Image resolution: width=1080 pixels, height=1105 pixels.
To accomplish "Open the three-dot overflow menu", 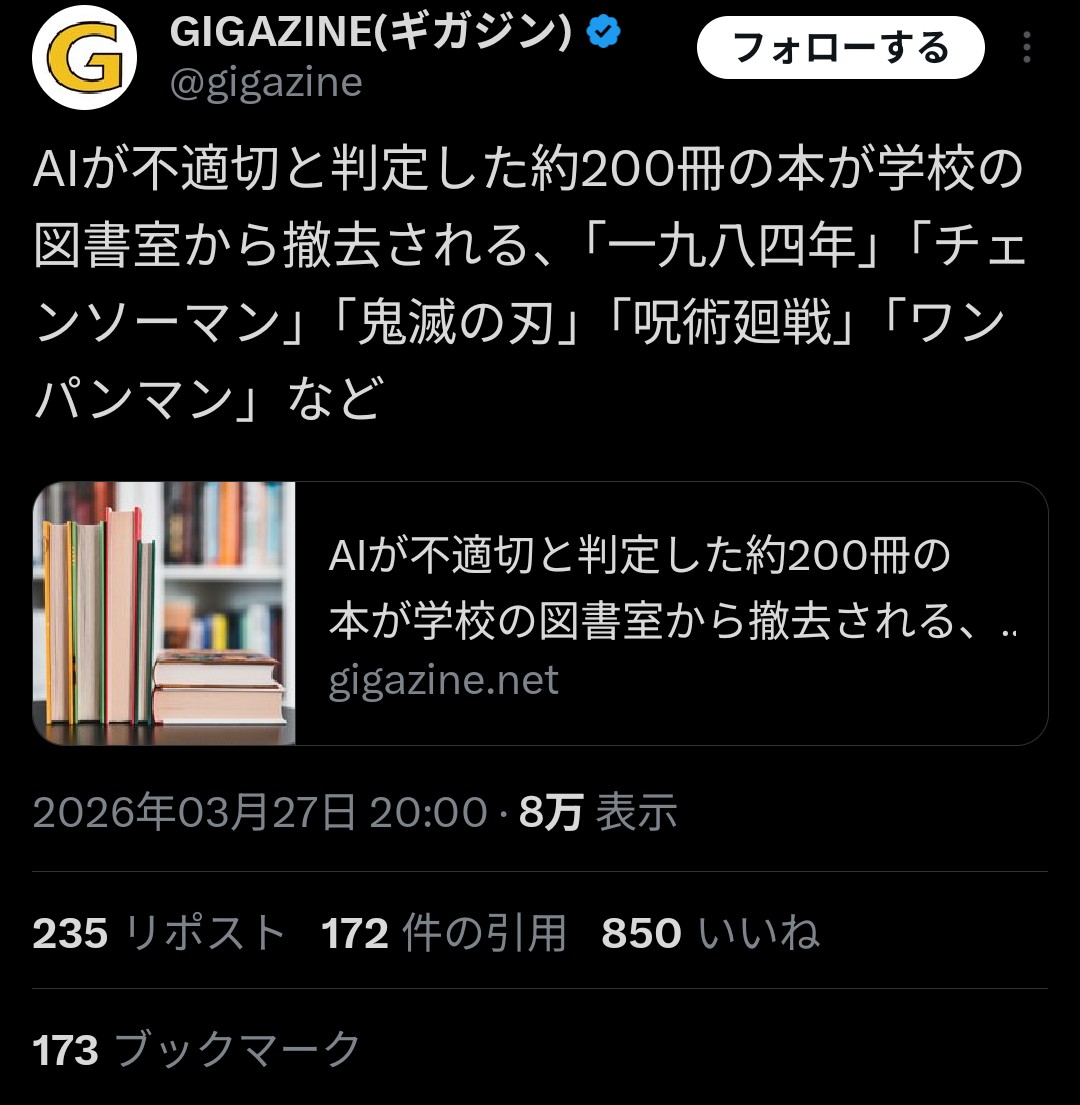I will click(x=1027, y=47).
